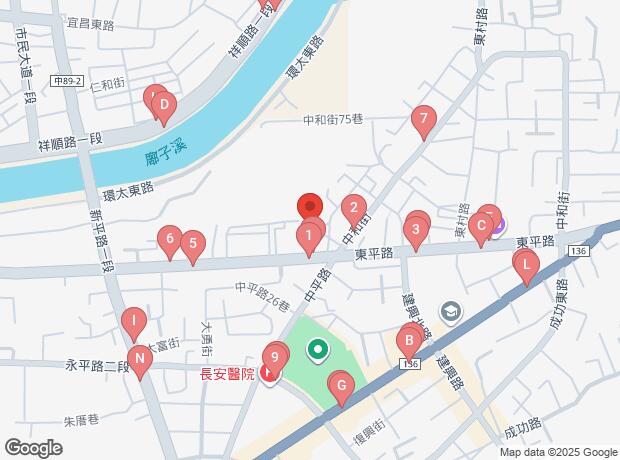Tap the pin labeled I
This screenshot has height=460, width=620.
click(x=133, y=322)
